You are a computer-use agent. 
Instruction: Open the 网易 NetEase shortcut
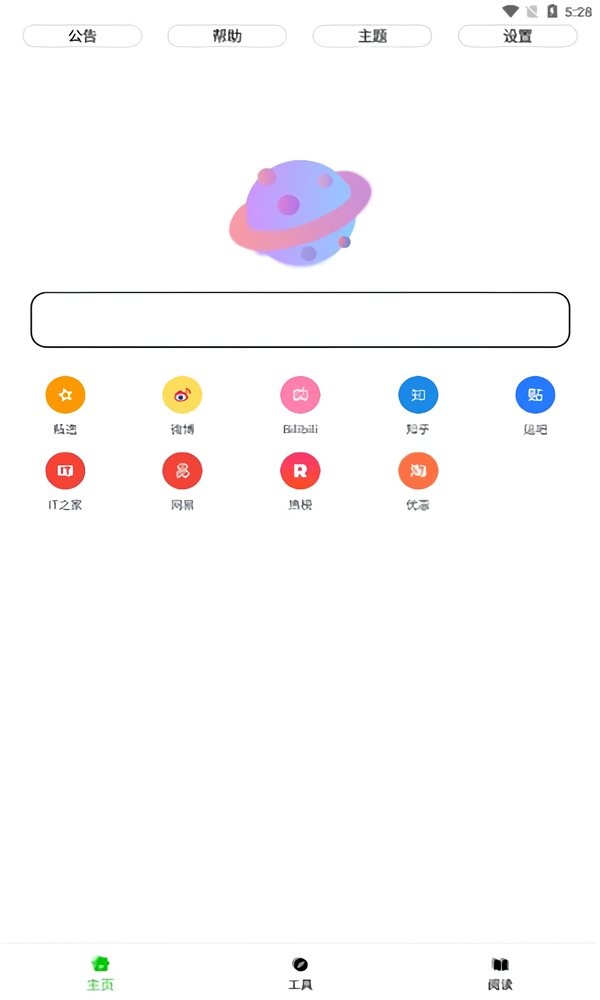click(x=182, y=470)
